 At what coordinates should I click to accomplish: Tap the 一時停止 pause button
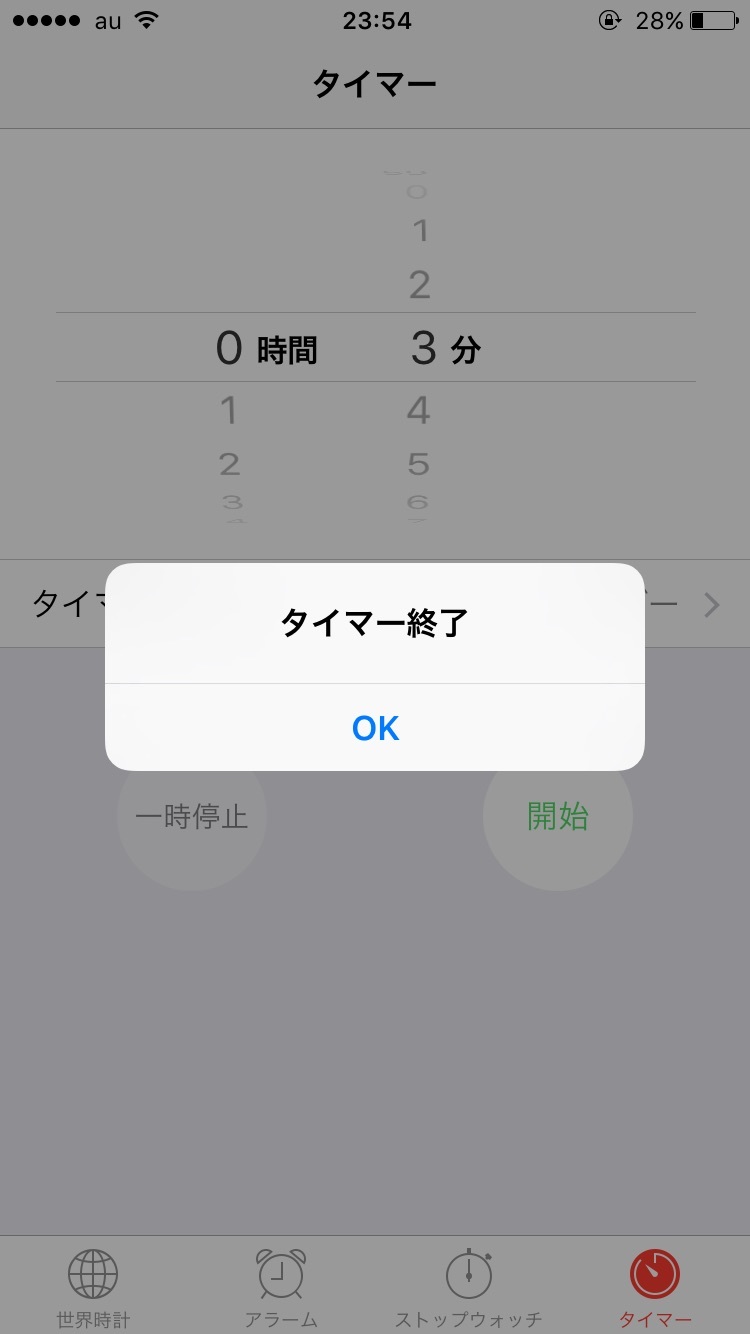pyautogui.click(x=192, y=816)
